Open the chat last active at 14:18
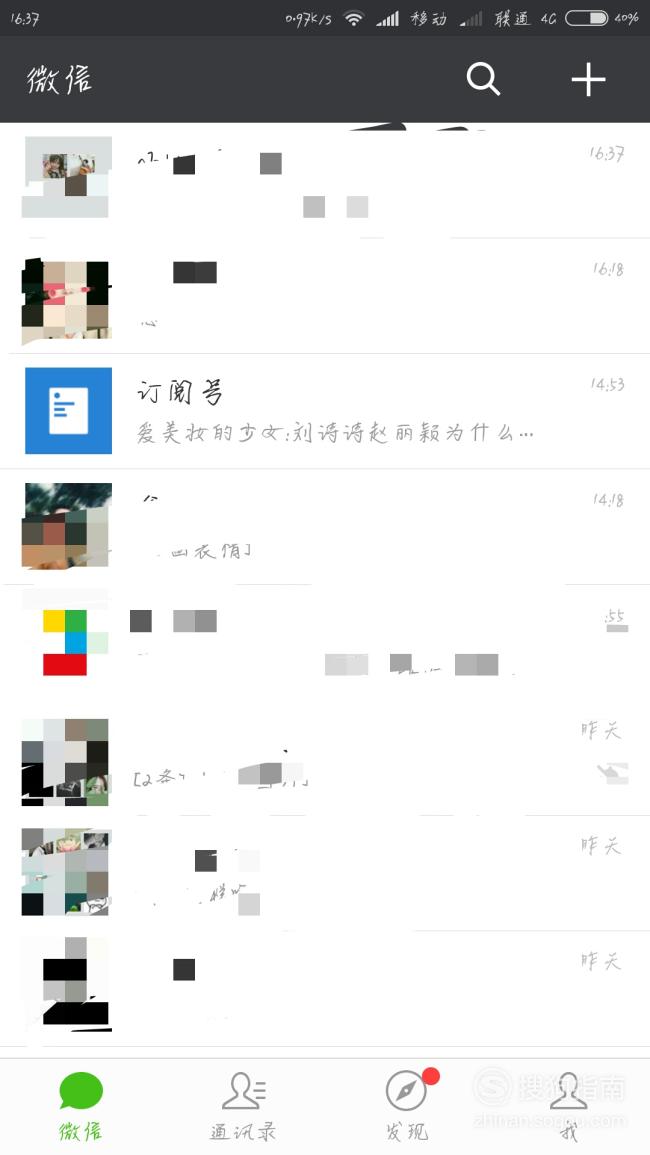This screenshot has height=1155, width=650. tap(325, 527)
